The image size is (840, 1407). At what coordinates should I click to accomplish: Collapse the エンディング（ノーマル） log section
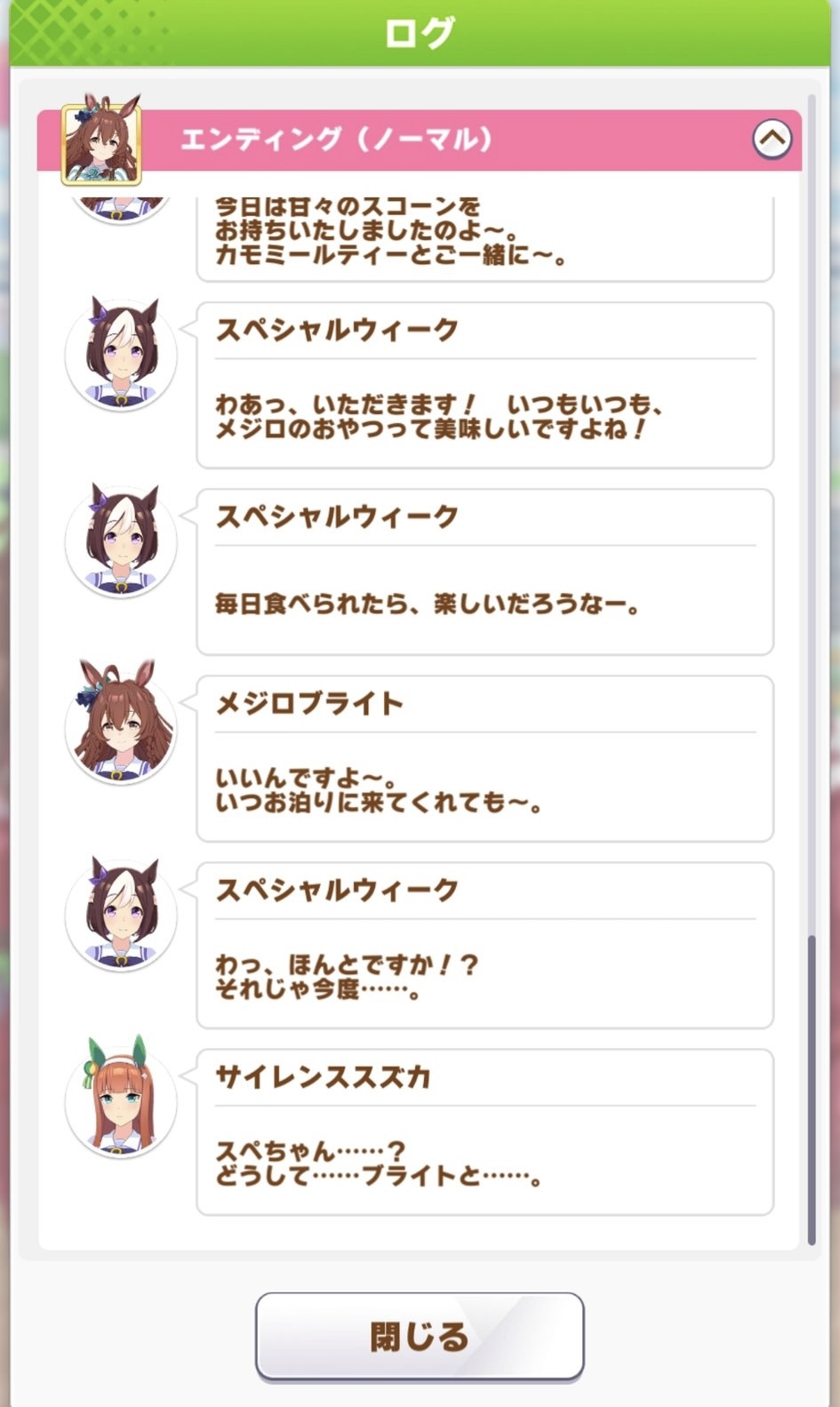pos(772,140)
